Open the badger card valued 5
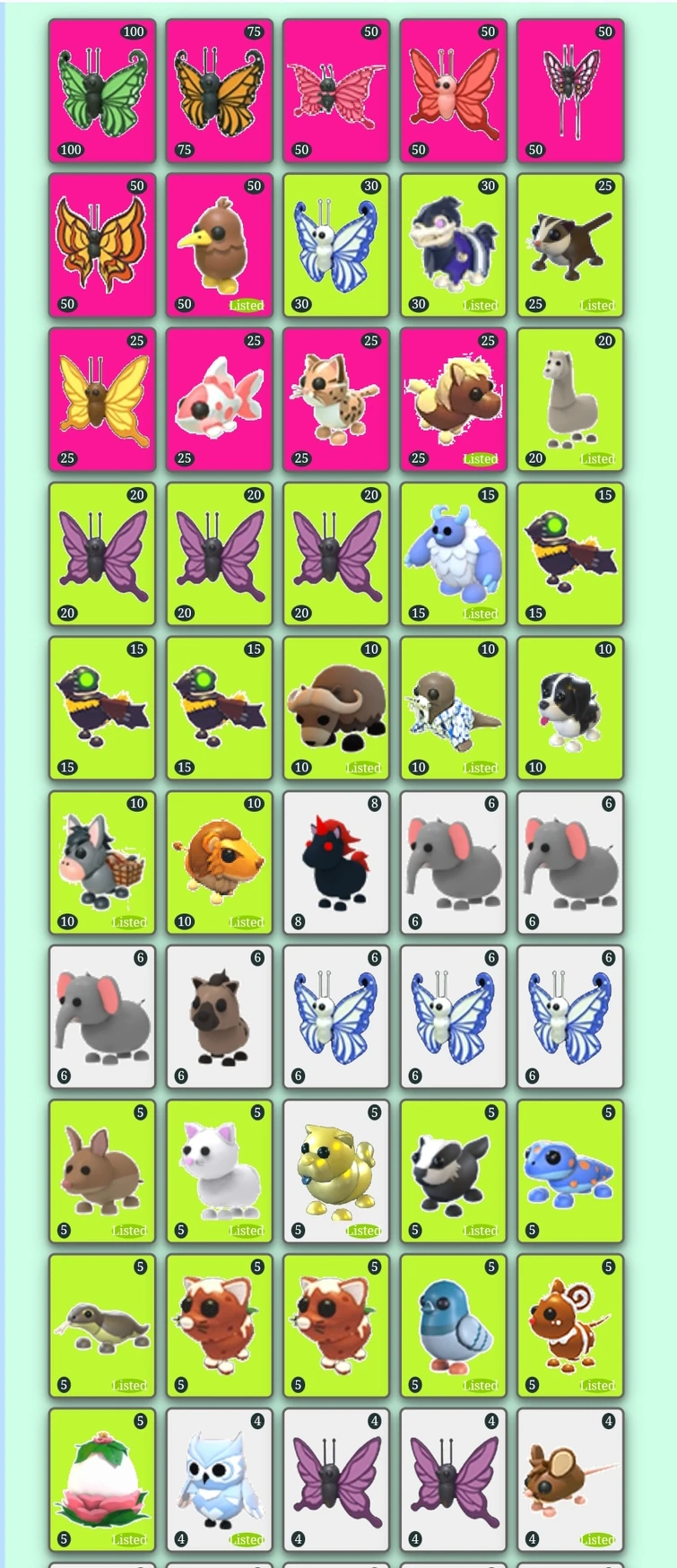This screenshot has width=677, height=1568. click(454, 1172)
